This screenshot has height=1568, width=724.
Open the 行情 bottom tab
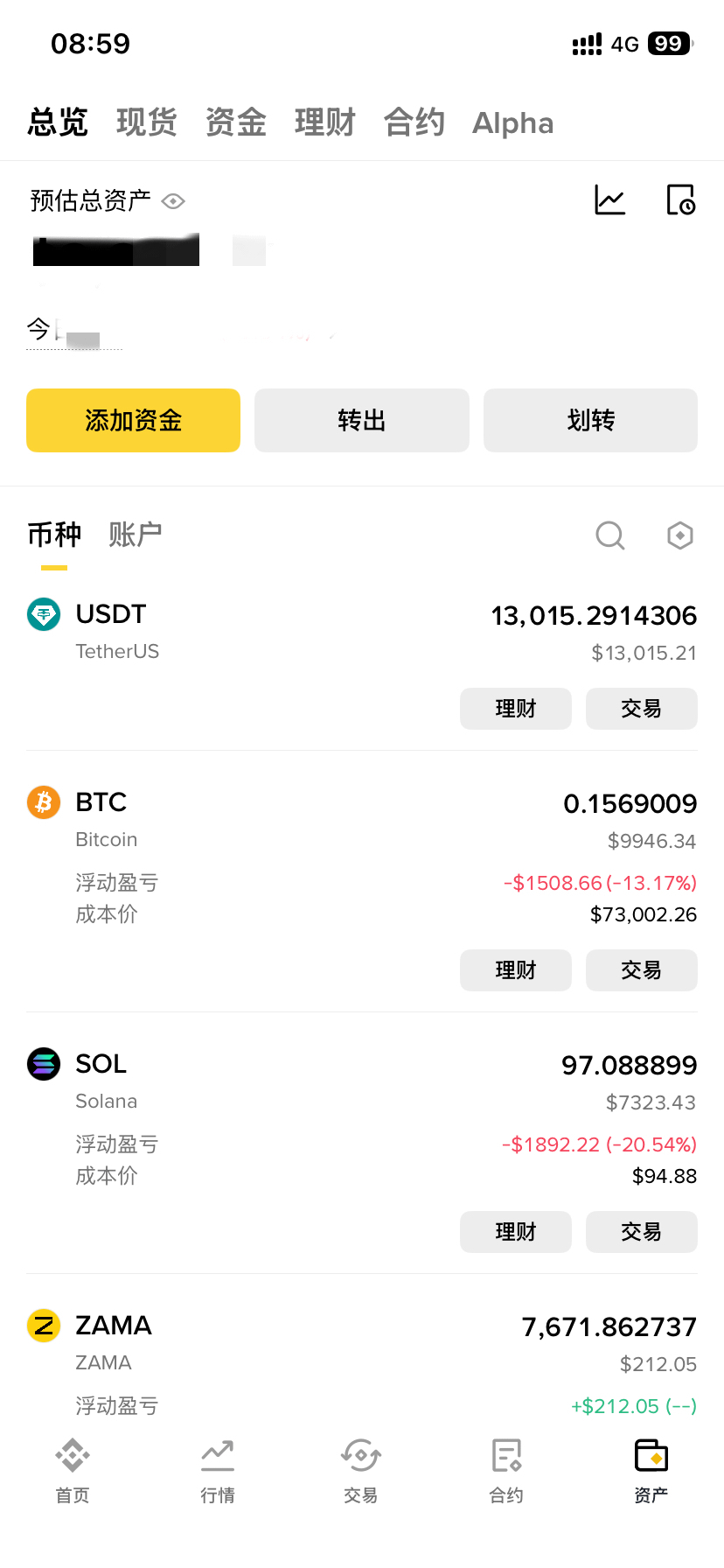(217, 1470)
